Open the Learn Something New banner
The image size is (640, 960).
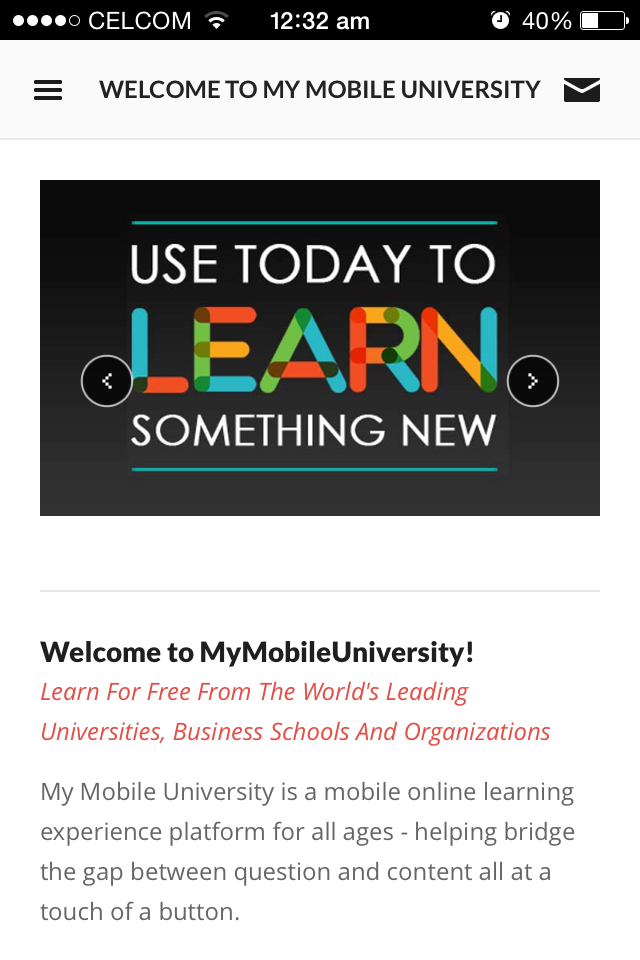[318, 300]
